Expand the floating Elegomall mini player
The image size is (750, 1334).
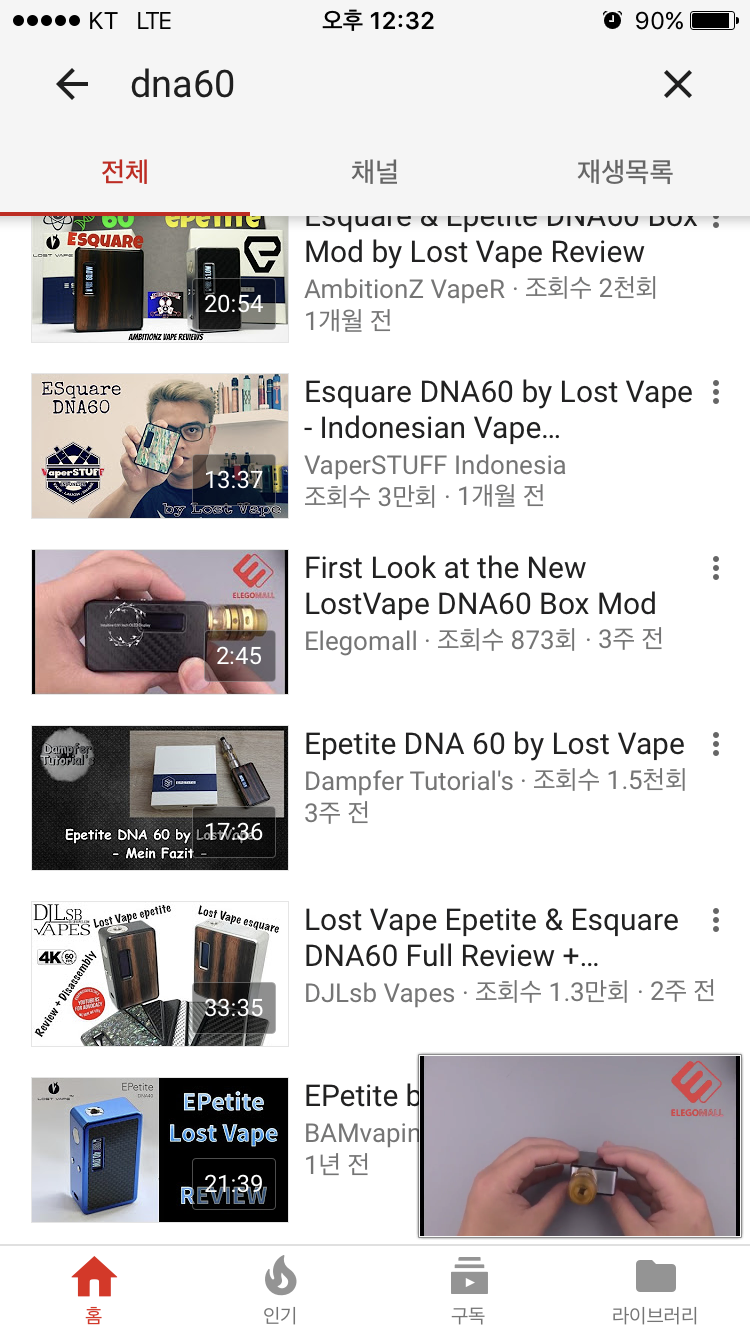click(580, 1145)
